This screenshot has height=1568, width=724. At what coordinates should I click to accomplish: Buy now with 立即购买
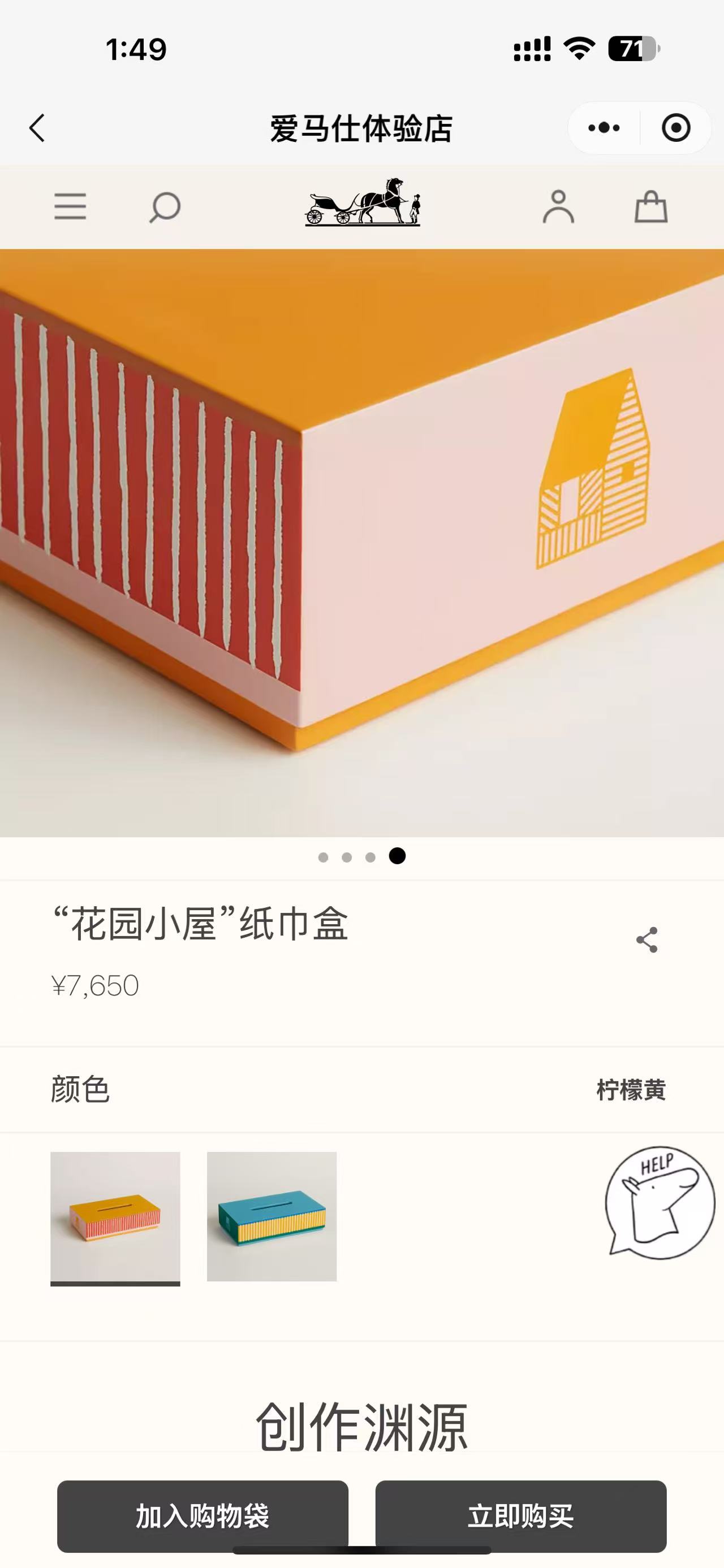[x=520, y=1515]
